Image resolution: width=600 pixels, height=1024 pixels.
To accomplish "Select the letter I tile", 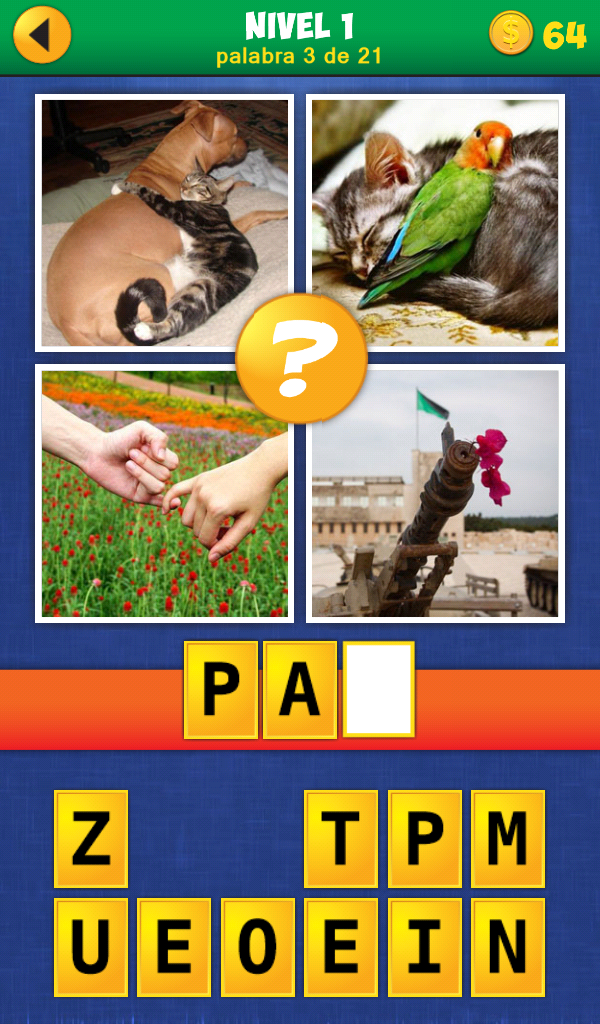I will tap(425, 947).
